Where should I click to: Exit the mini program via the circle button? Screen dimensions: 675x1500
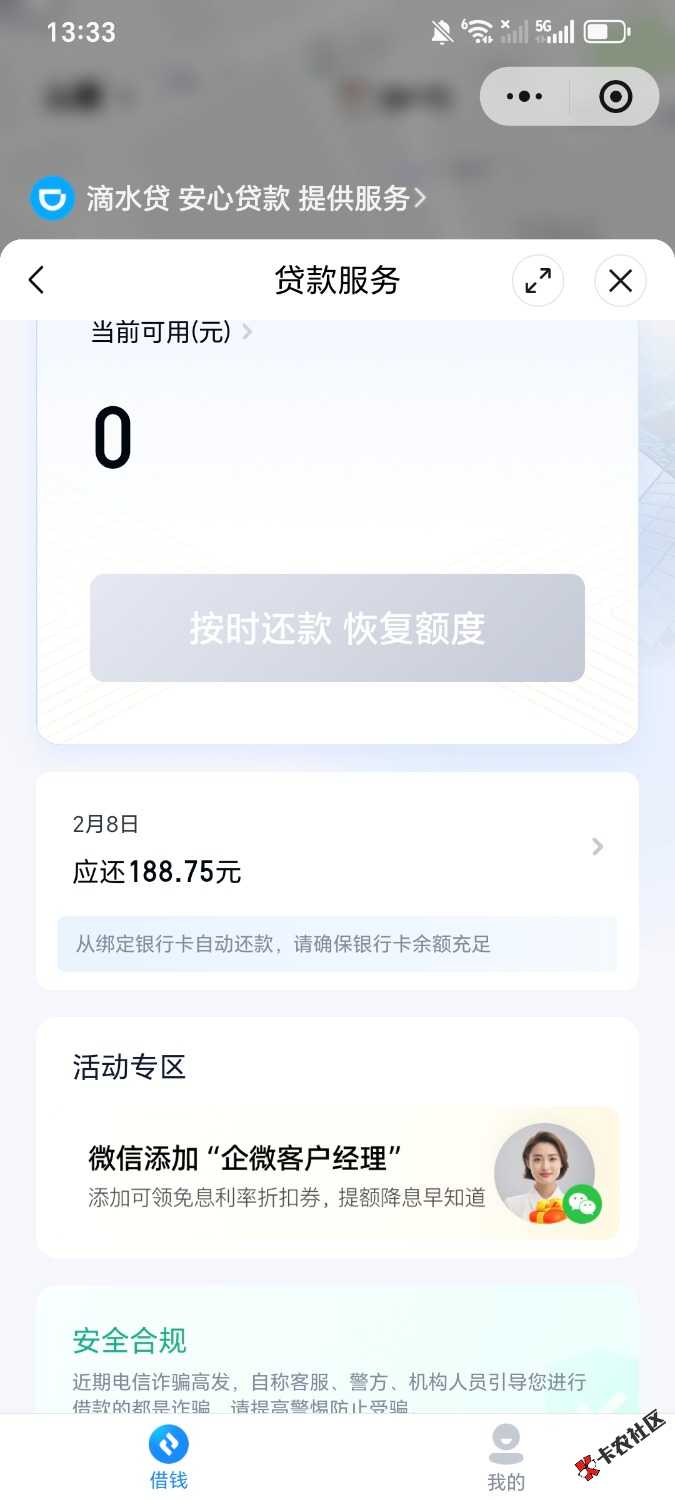tap(614, 97)
